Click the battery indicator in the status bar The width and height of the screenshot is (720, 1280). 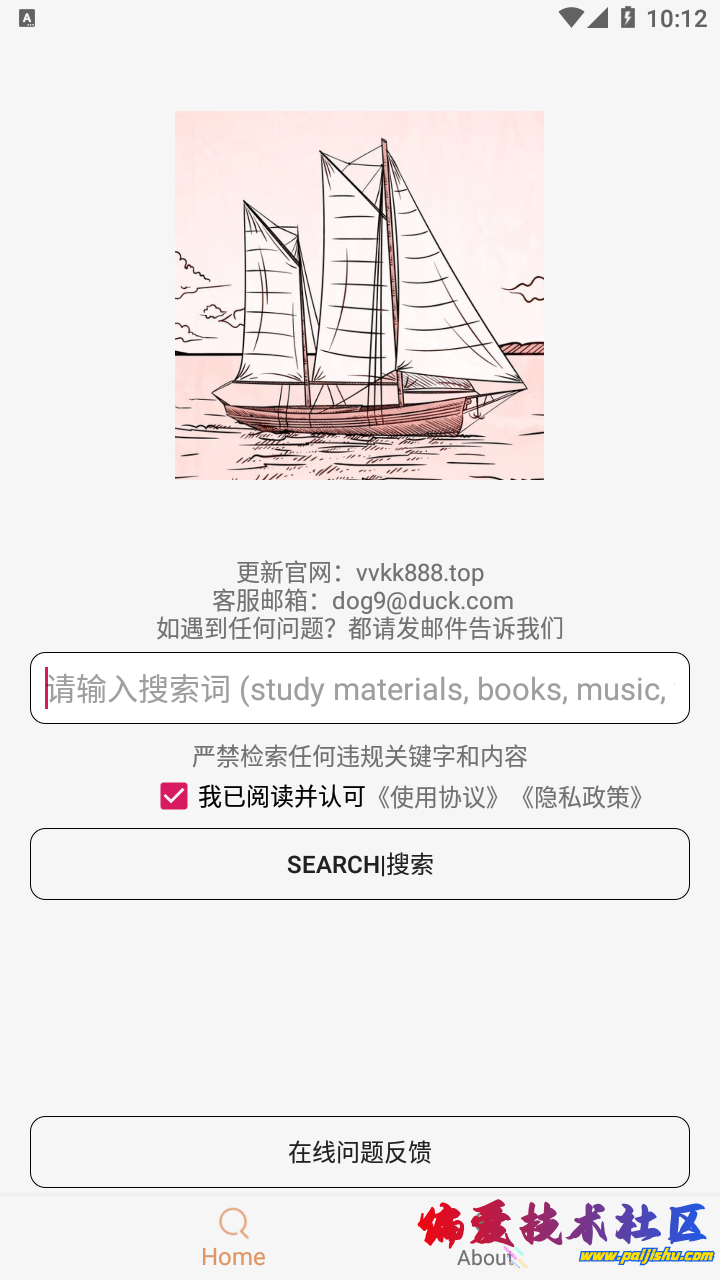point(627,16)
